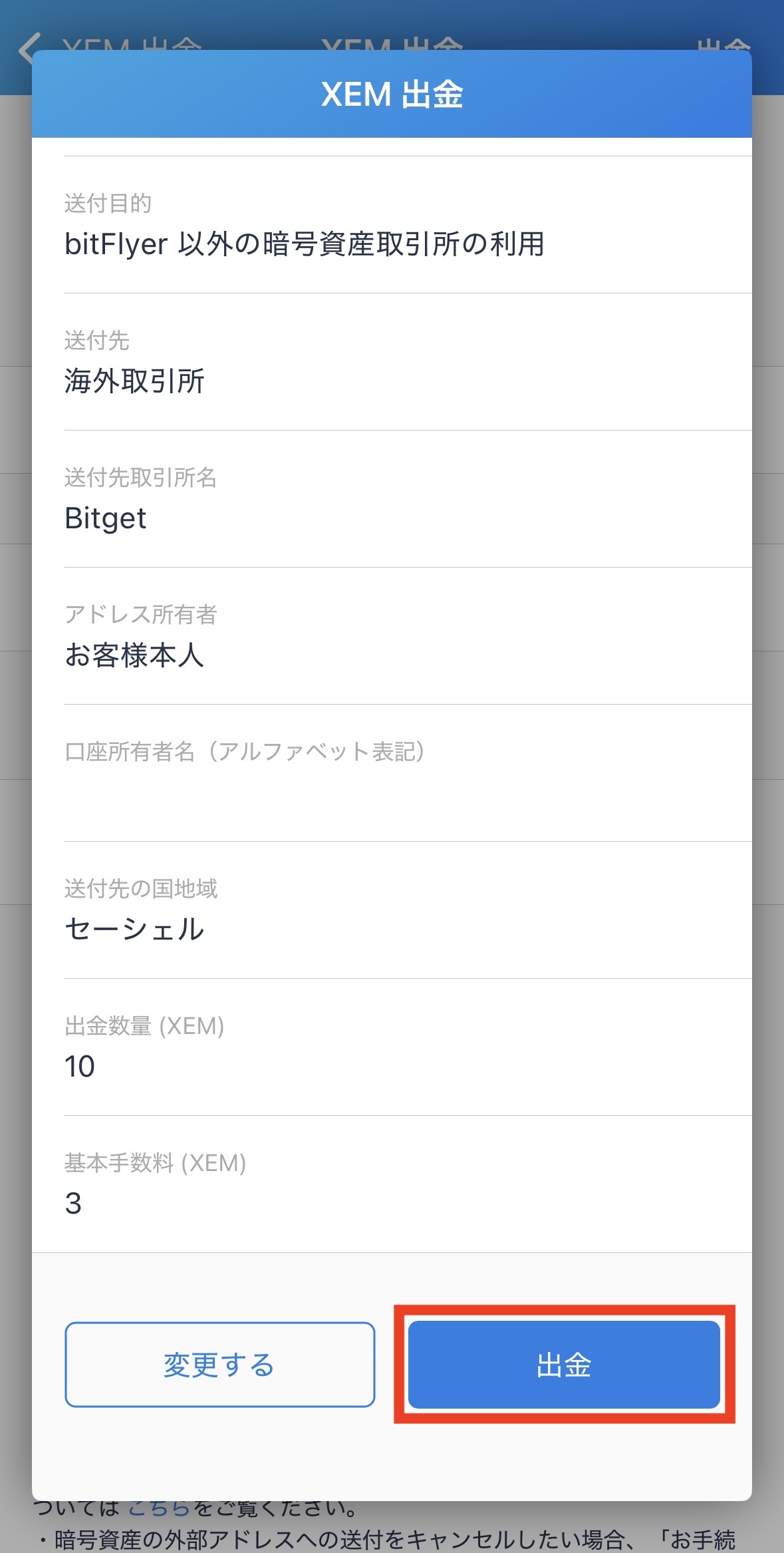Tap outside the dialog to dismiss it

pos(17,798)
